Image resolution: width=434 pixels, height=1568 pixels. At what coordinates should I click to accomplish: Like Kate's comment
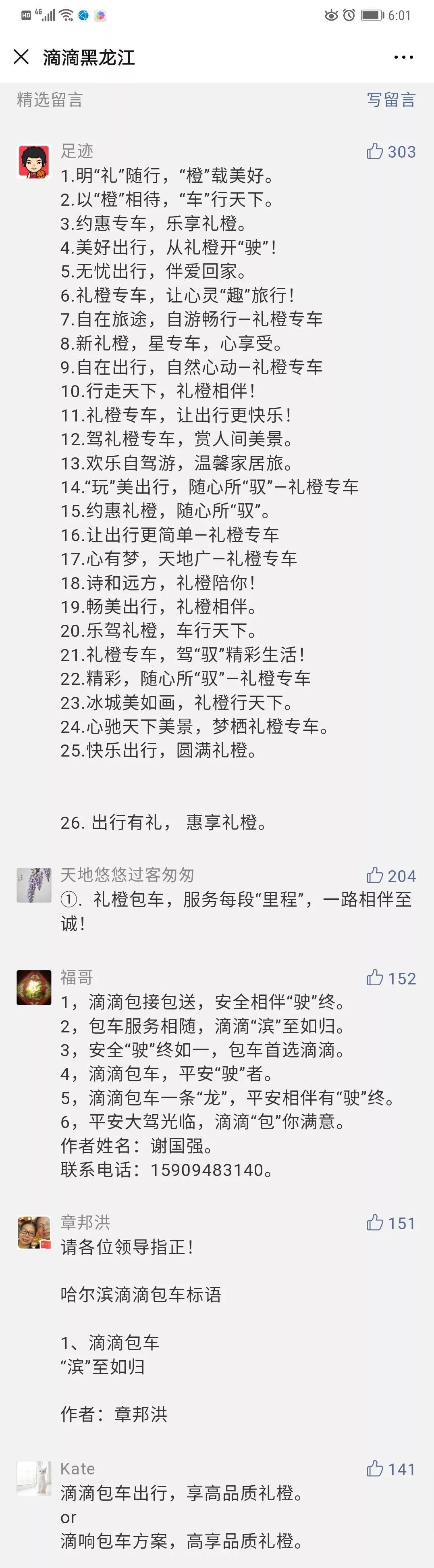pyautogui.click(x=376, y=1469)
